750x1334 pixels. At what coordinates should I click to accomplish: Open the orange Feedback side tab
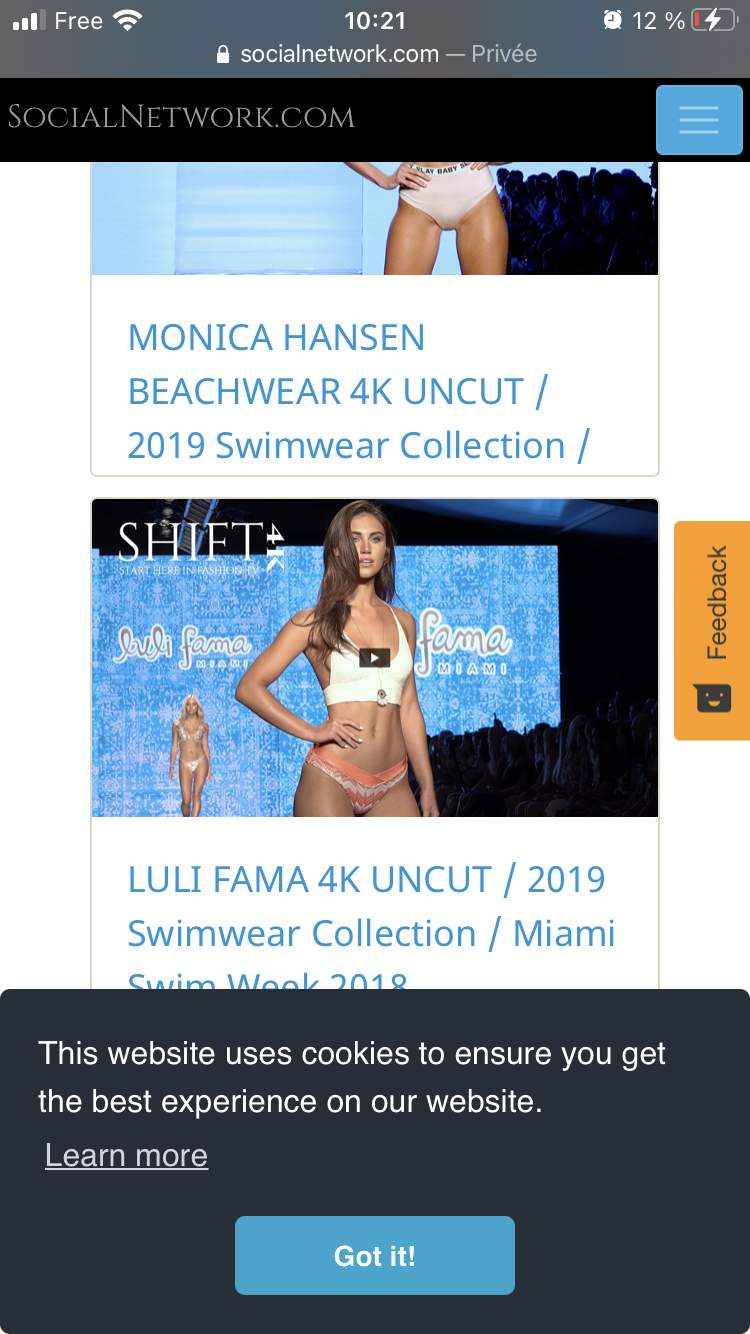coord(712,630)
